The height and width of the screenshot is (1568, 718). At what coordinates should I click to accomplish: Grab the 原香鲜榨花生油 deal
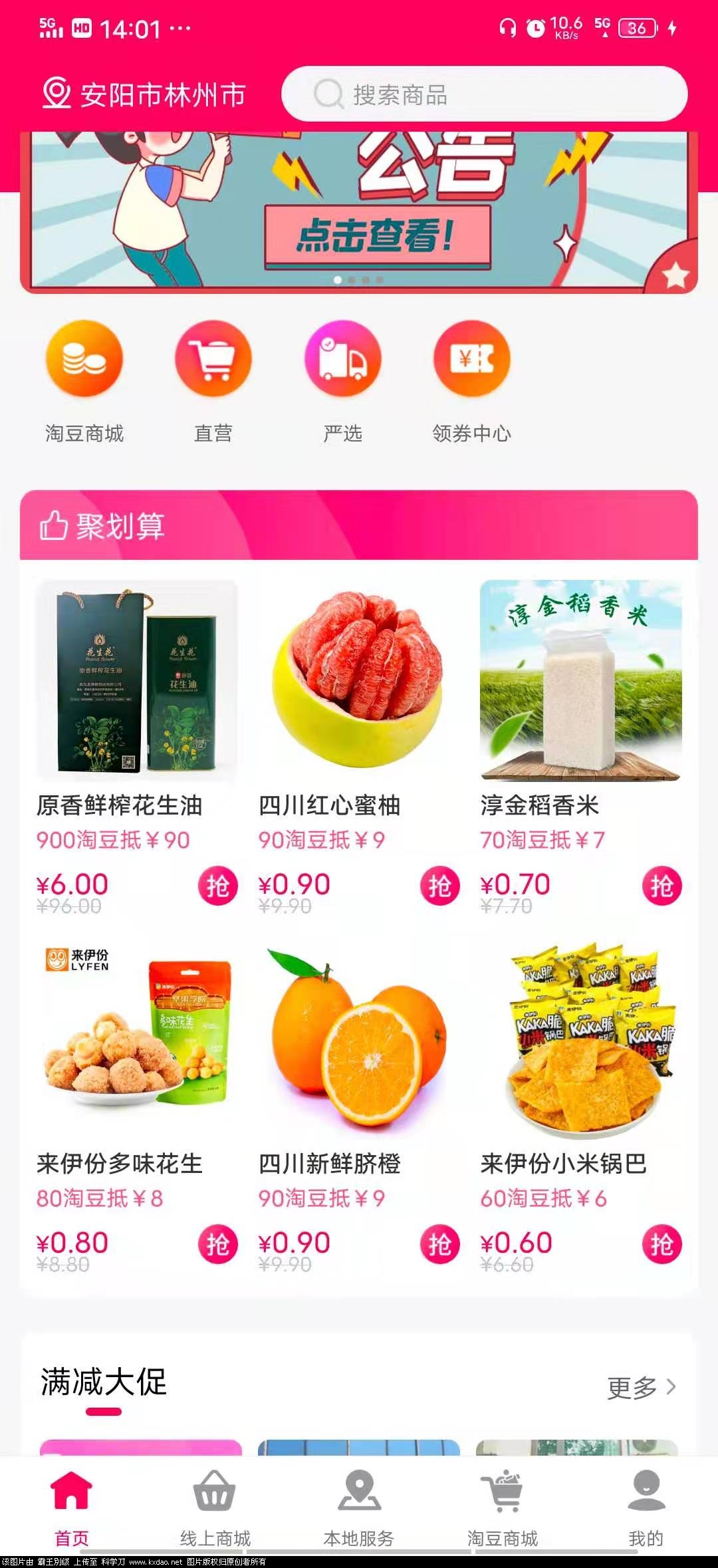[x=217, y=886]
